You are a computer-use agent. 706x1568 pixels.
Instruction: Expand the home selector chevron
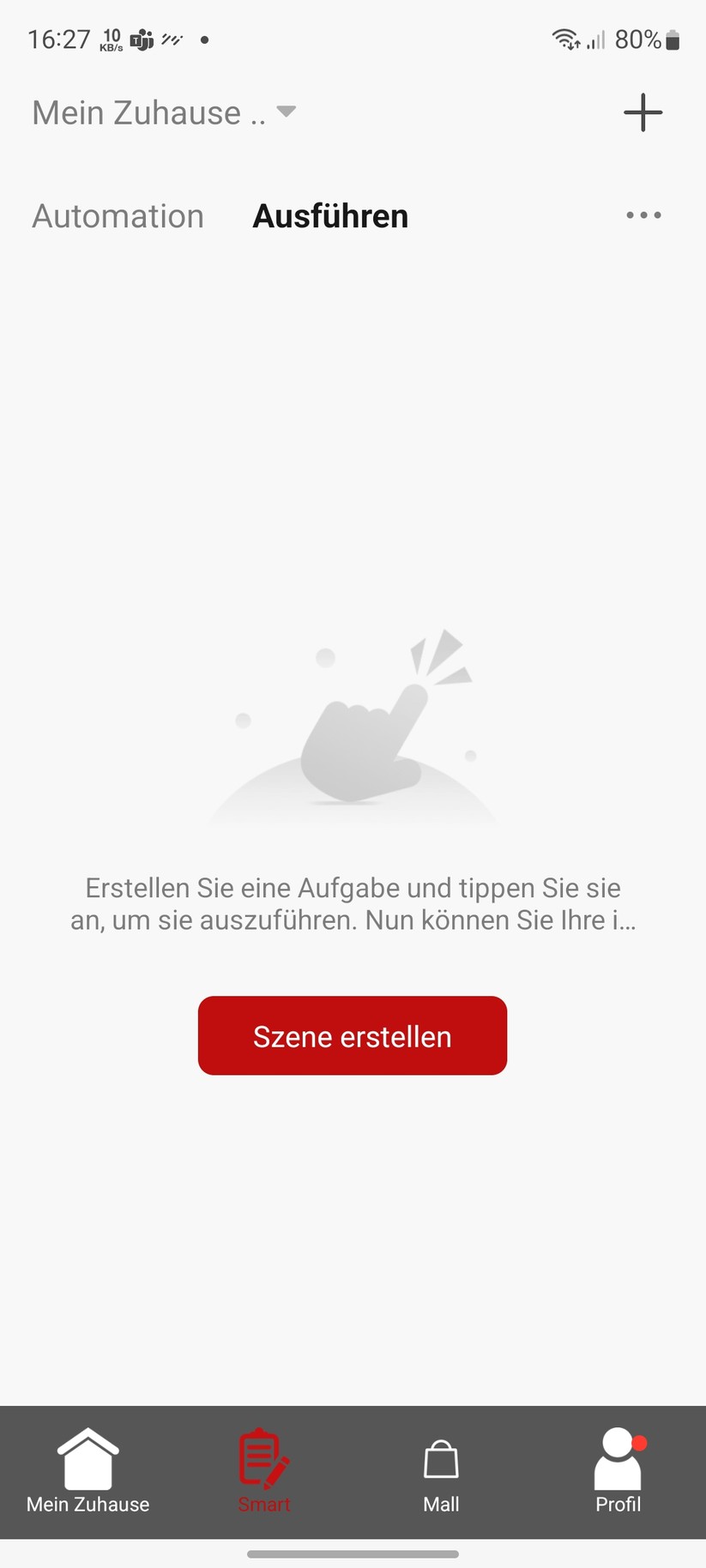pyautogui.click(x=286, y=112)
